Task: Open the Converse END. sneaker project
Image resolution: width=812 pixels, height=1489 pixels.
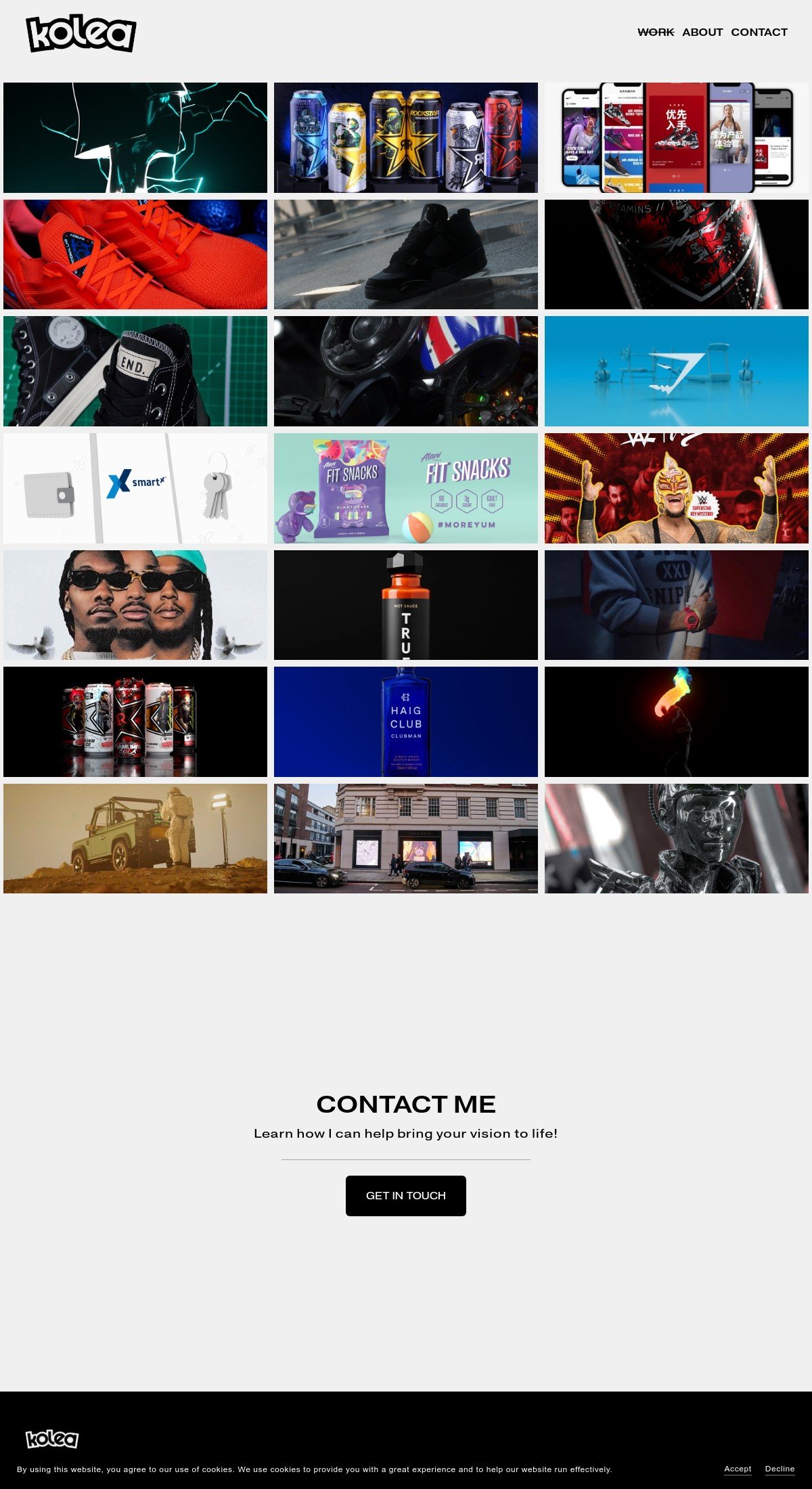Action: coord(135,371)
